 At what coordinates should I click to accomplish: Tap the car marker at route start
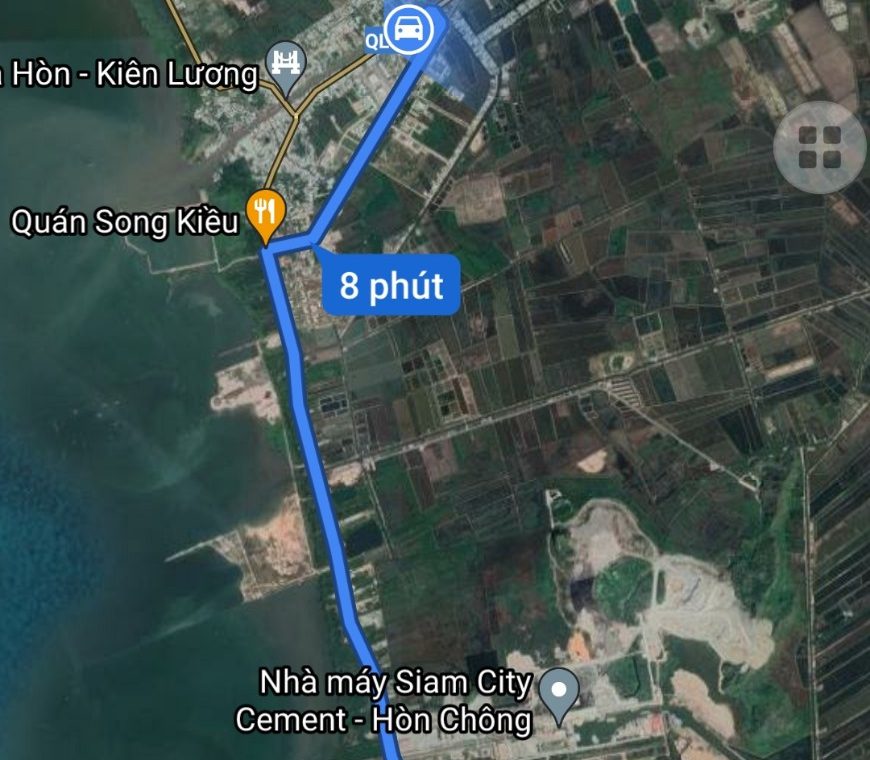408,28
